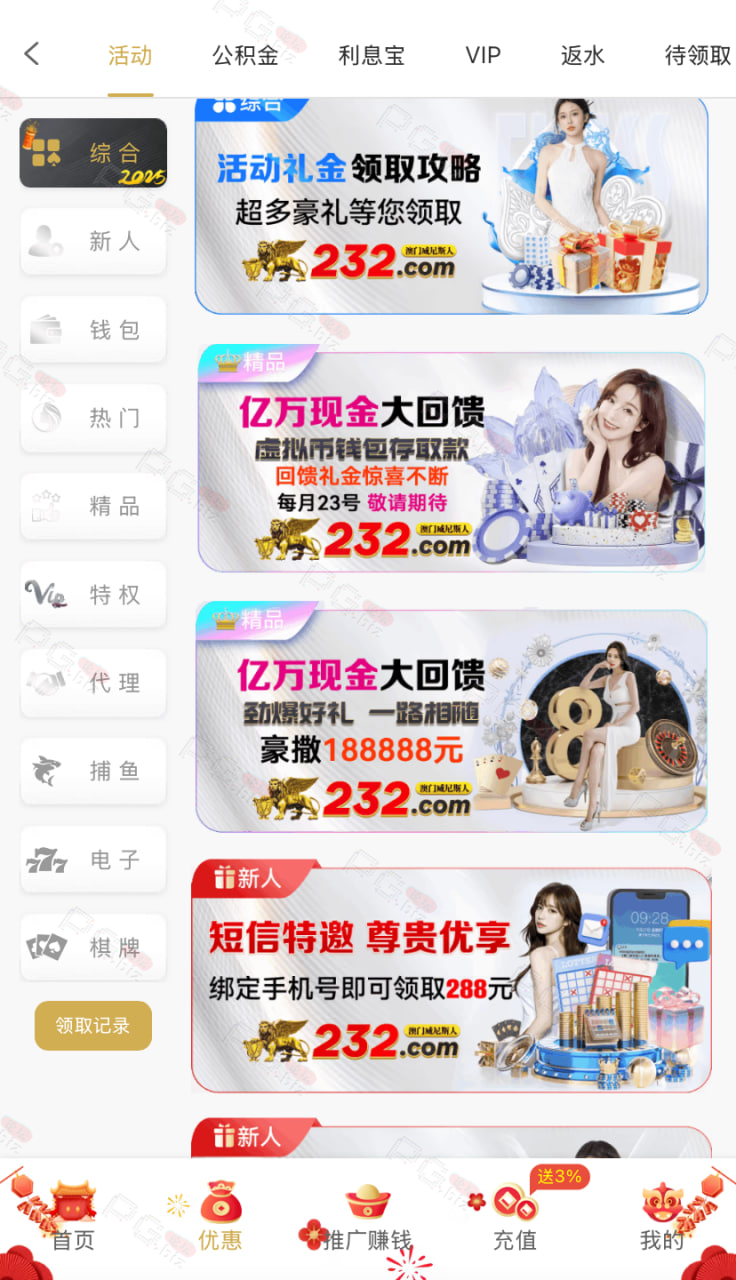Screen dimensions: 736x1280
Task: Open the 短信特邀 尊贵优享 promotion
Action: click(x=451, y=980)
